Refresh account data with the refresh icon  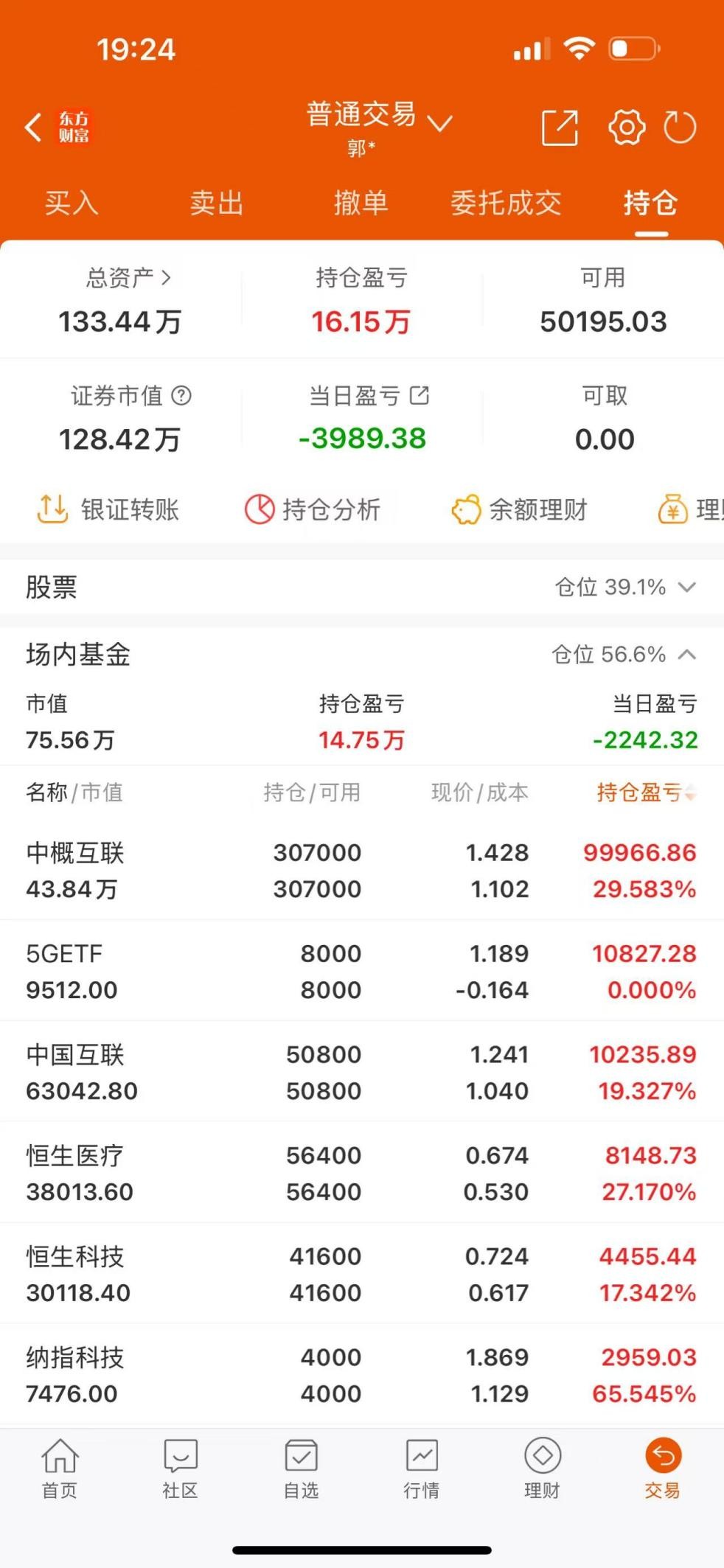coord(679,126)
